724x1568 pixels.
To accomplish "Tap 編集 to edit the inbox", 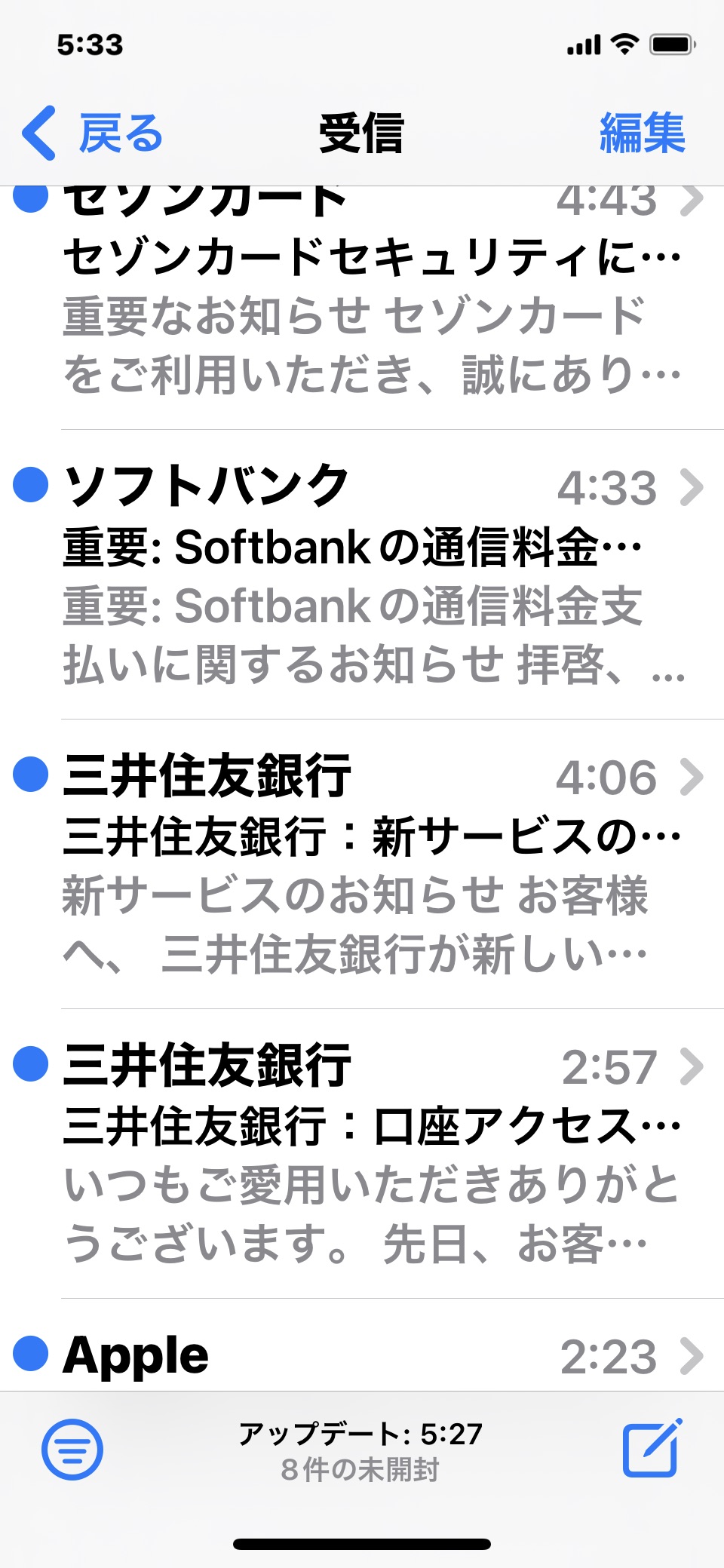I will pyautogui.click(x=642, y=133).
